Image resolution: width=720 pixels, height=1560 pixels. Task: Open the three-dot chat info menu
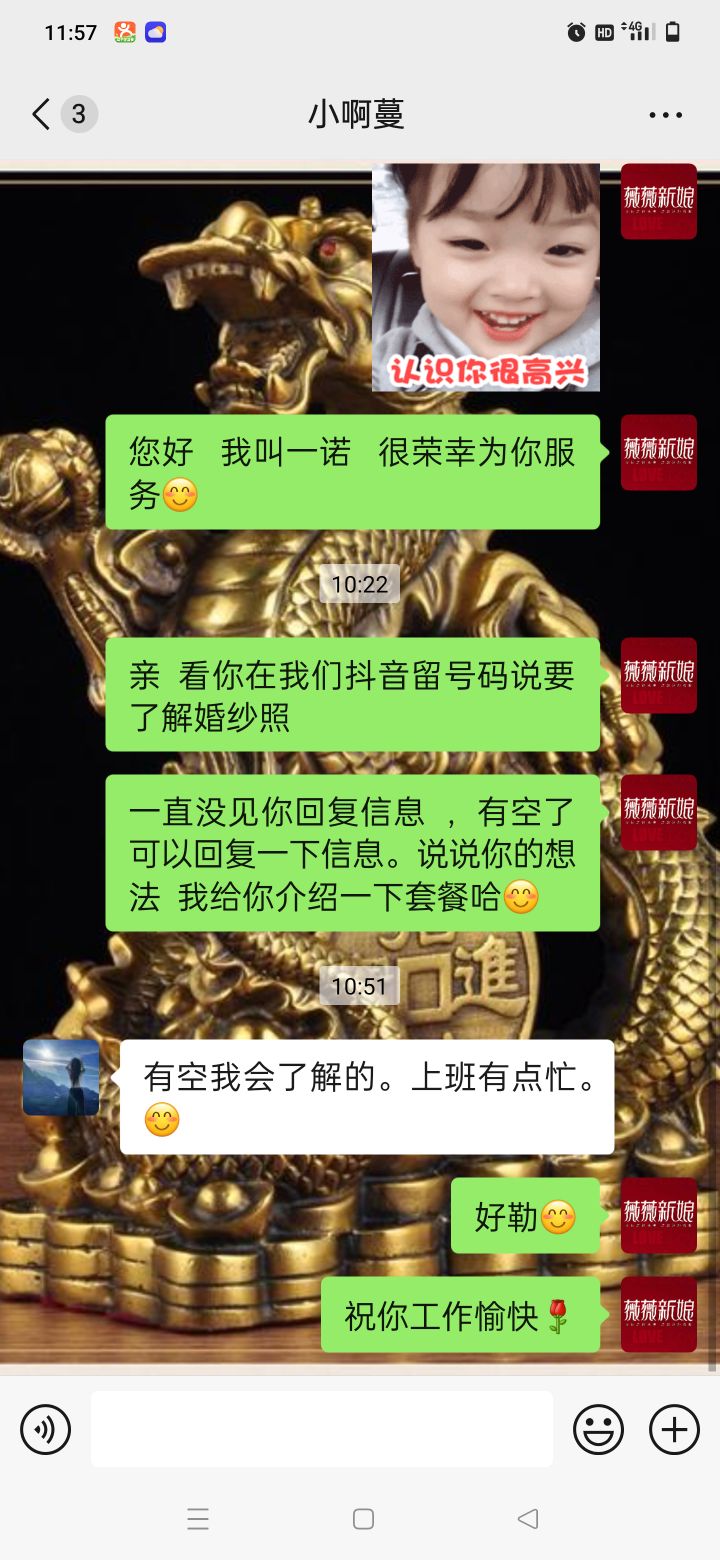(x=665, y=115)
